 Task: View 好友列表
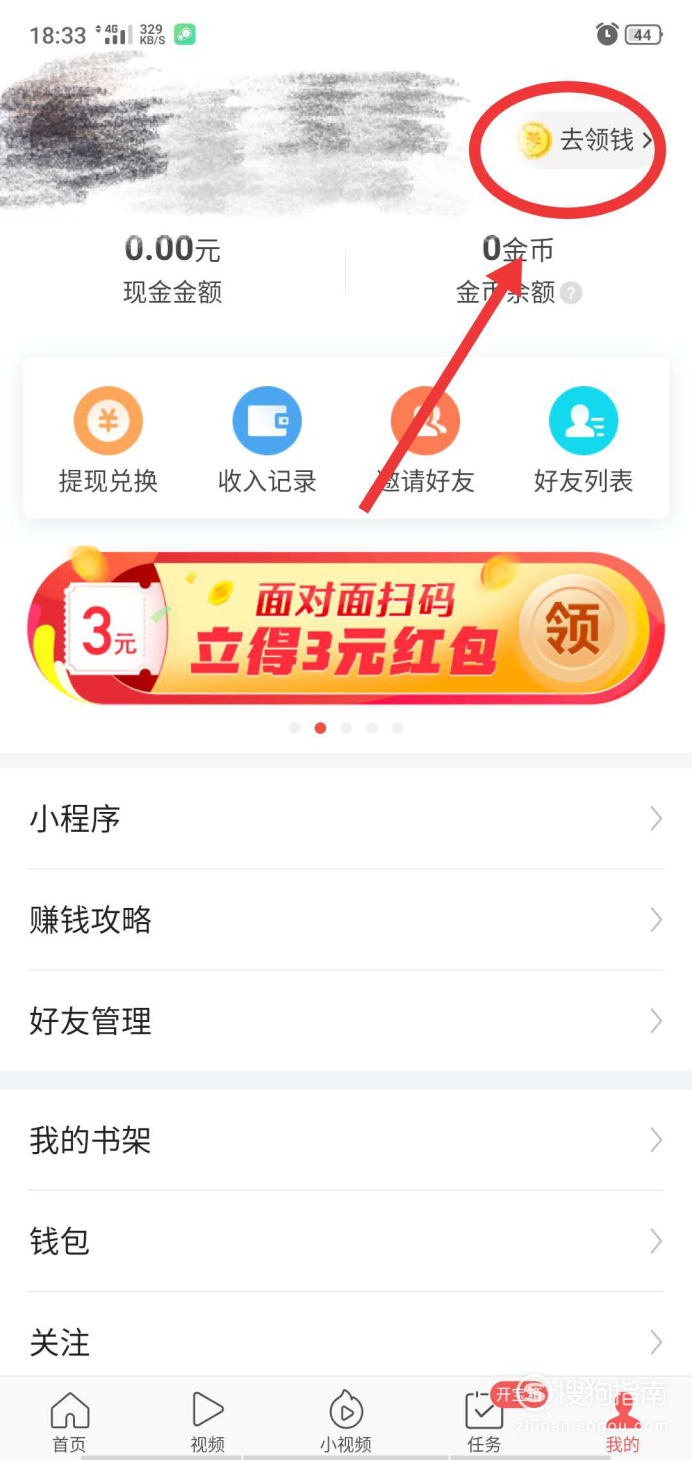583,441
